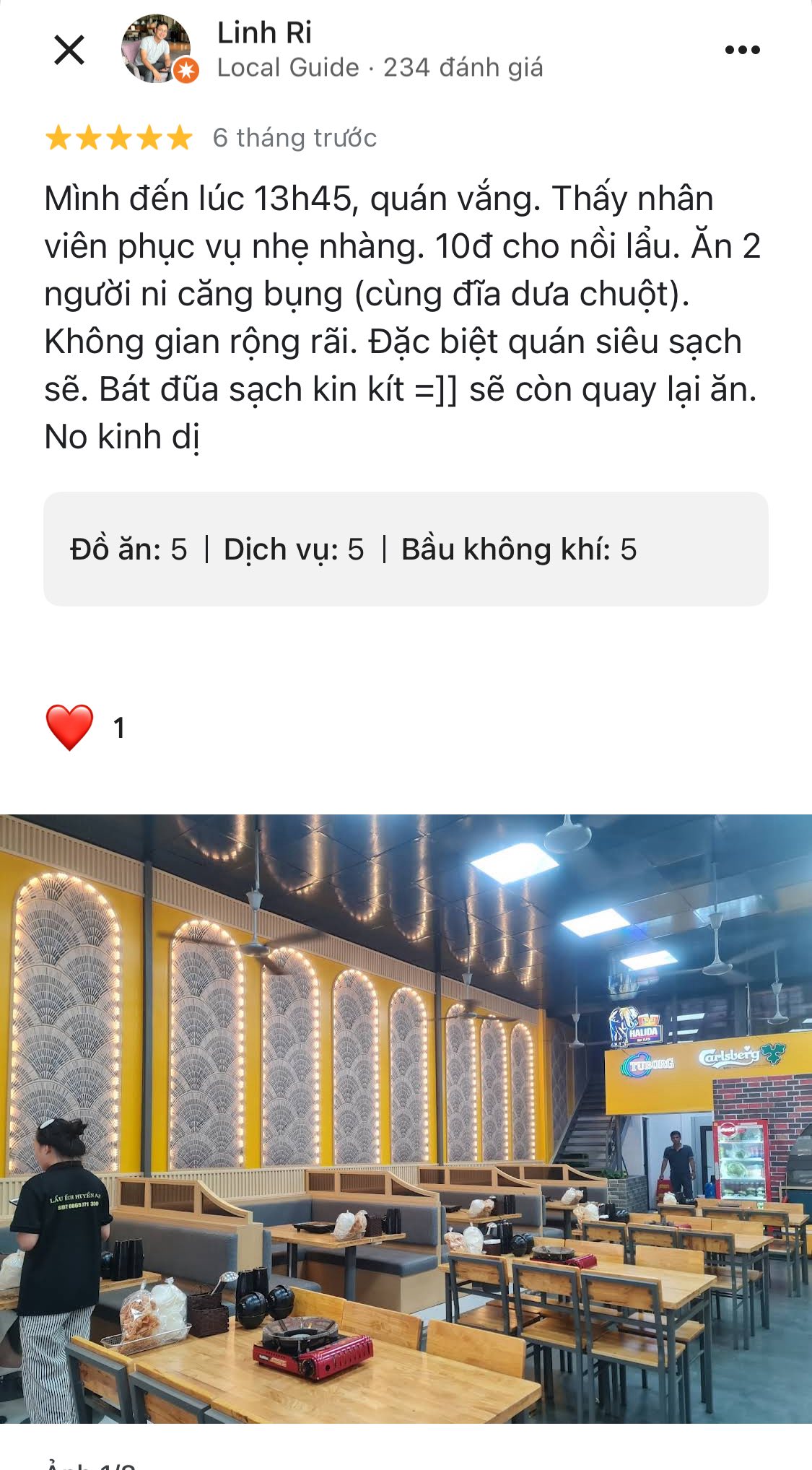This screenshot has height=1470, width=812.
Task: Like this review with the heart
Action: click(69, 727)
